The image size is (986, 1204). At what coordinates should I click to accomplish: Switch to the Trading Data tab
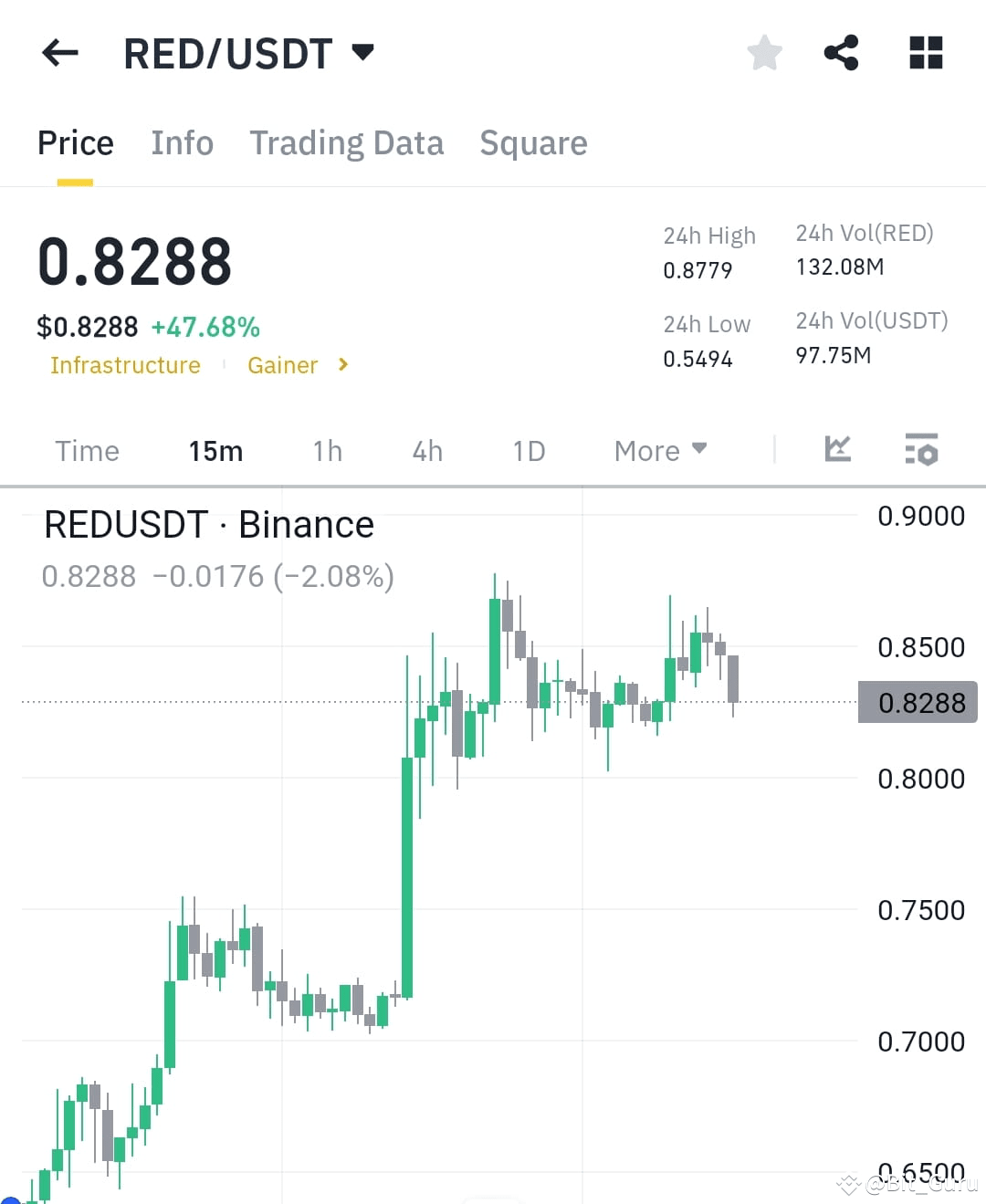[x=347, y=142]
